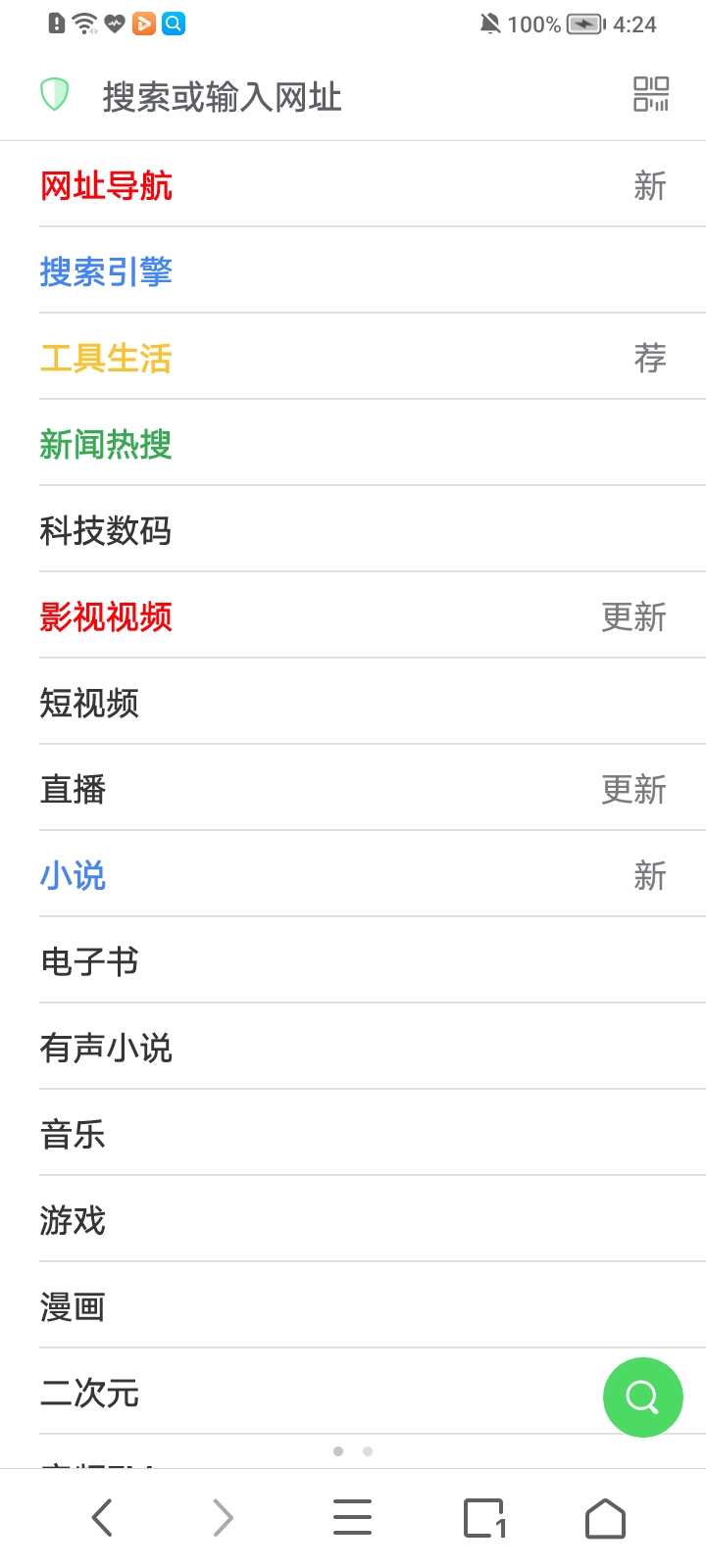Select the 电子书 row
This screenshot has width=706, height=1568.
coord(90,961)
